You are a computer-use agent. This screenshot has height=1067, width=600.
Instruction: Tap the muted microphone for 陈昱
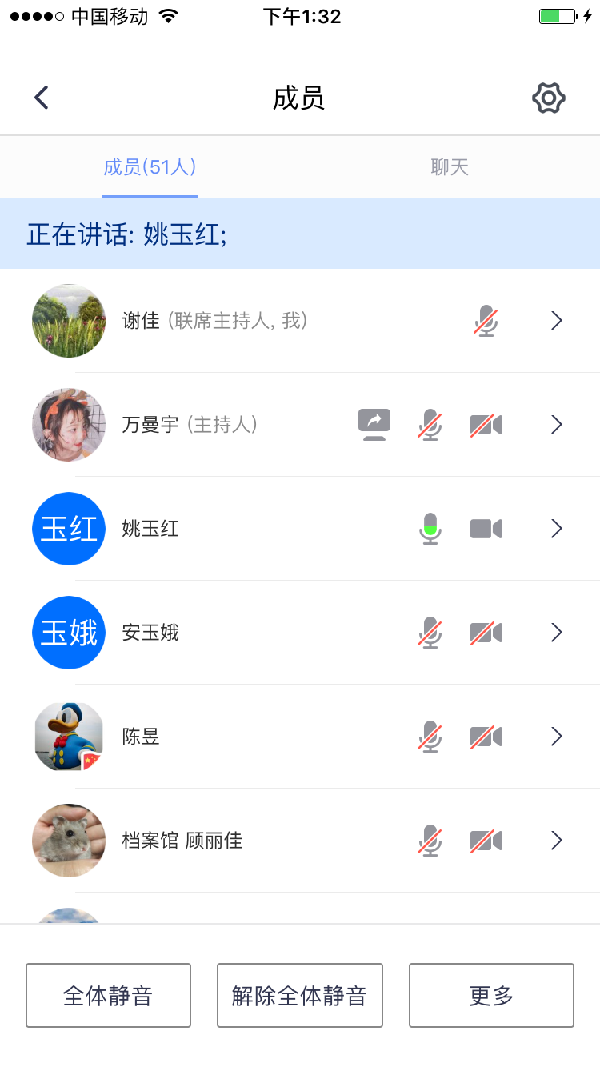[x=430, y=737]
